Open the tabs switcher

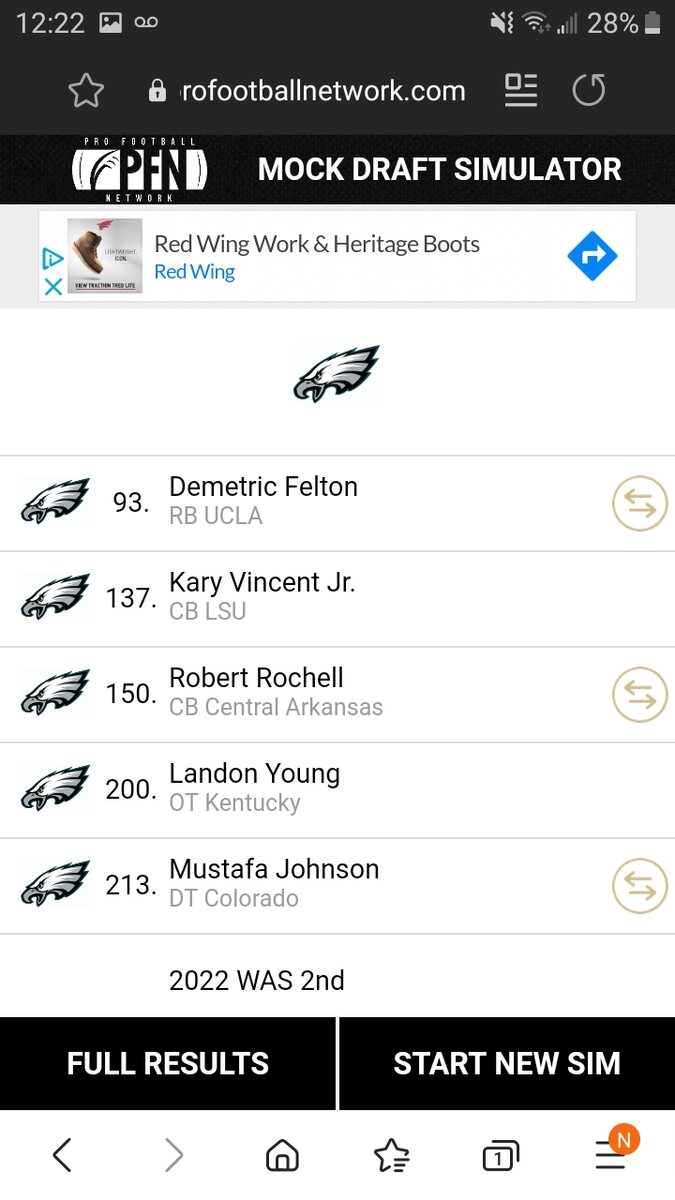pyautogui.click(x=500, y=1156)
